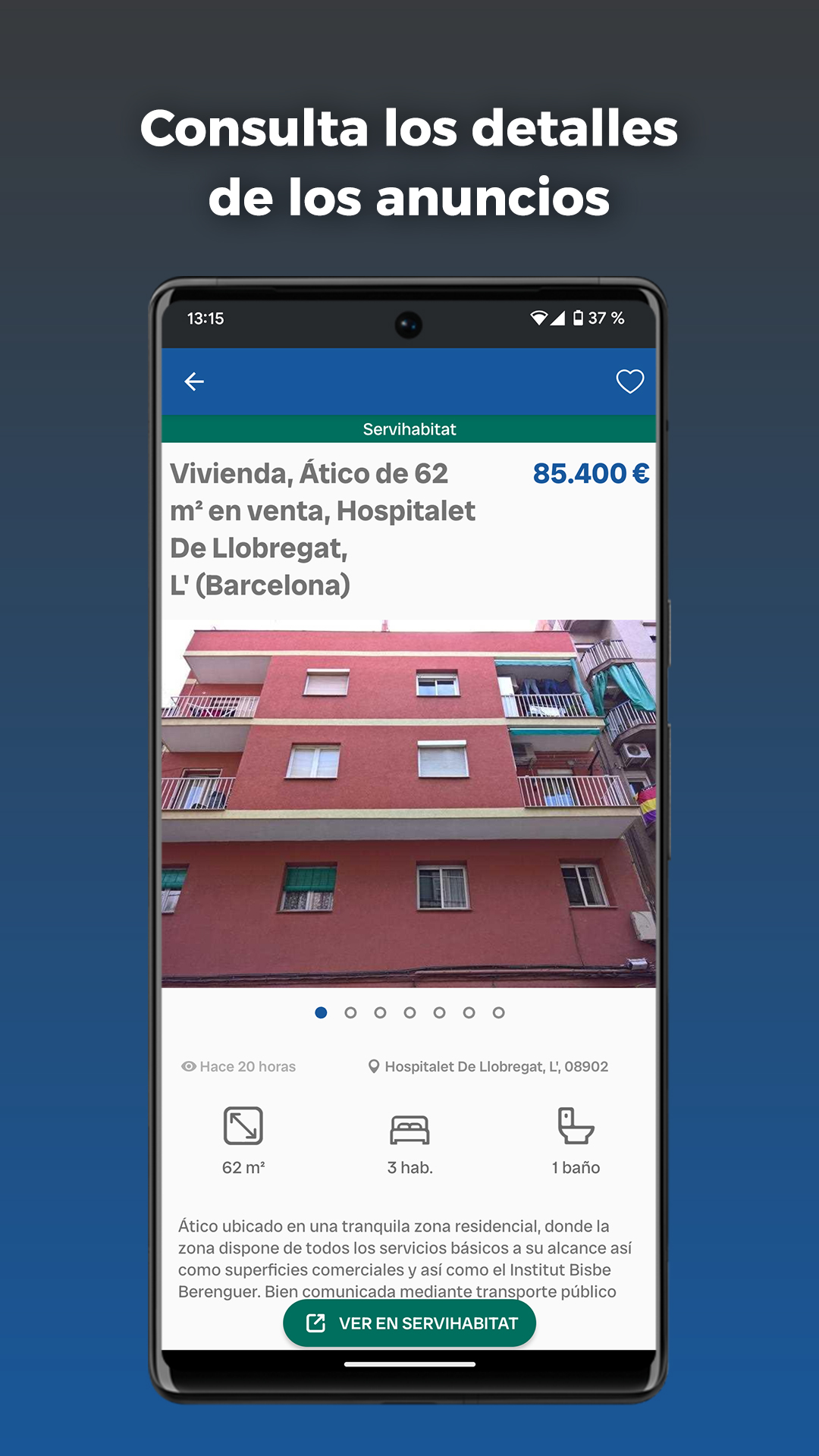The image size is (819, 1456).
Task: Open the Servihabitat agency banner
Action: click(x=409, y=429)
